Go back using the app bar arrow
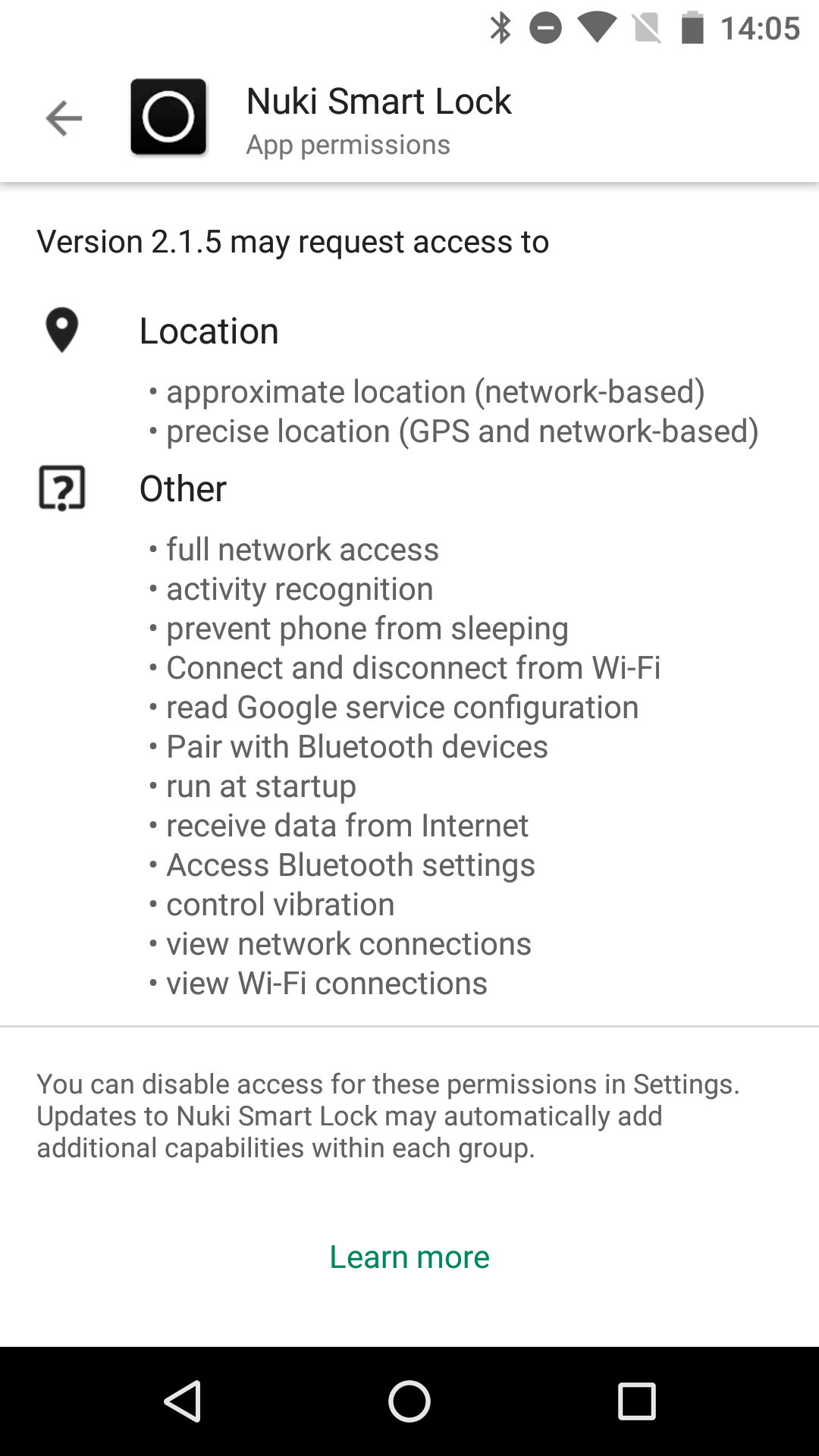This screenshot has height=1456, width=819. click(64, 118)
